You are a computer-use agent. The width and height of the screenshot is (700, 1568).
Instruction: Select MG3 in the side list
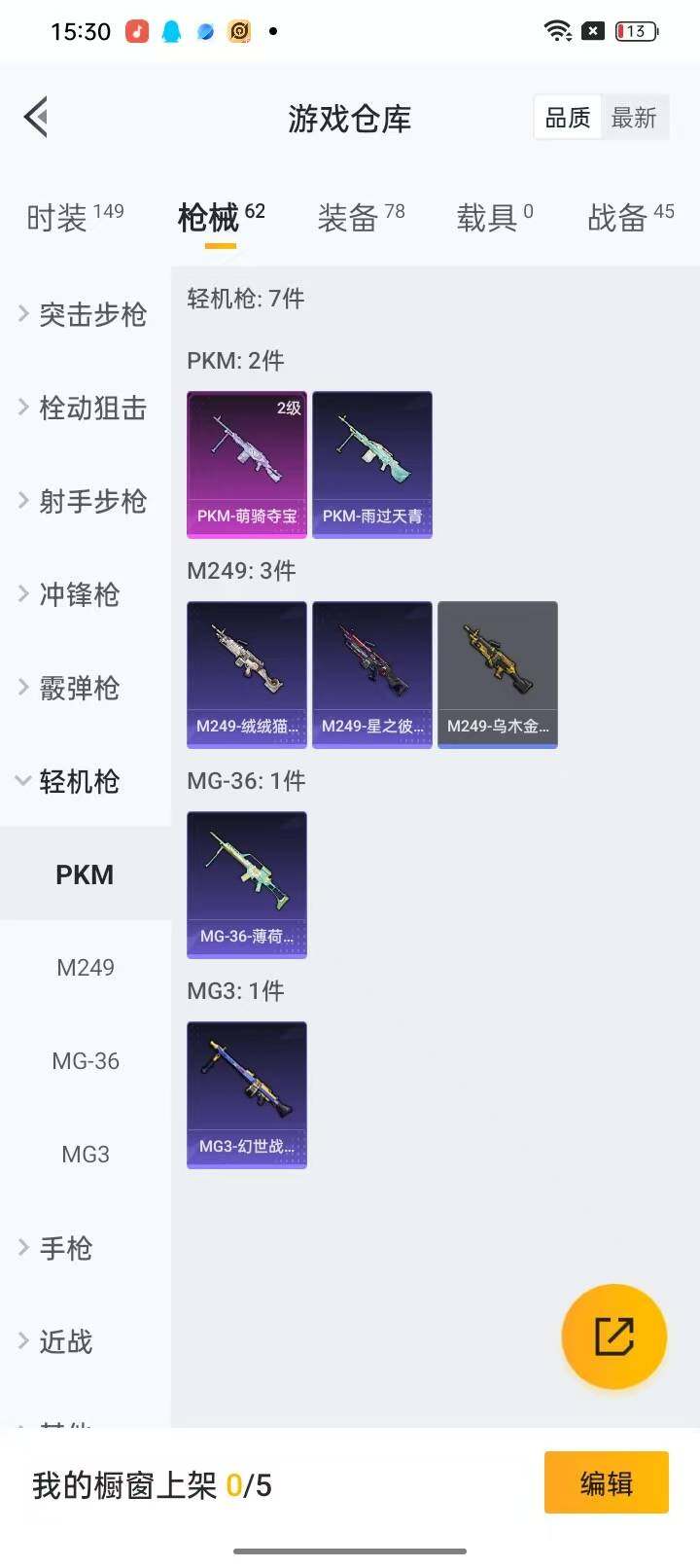click(x=86, y=1155)
